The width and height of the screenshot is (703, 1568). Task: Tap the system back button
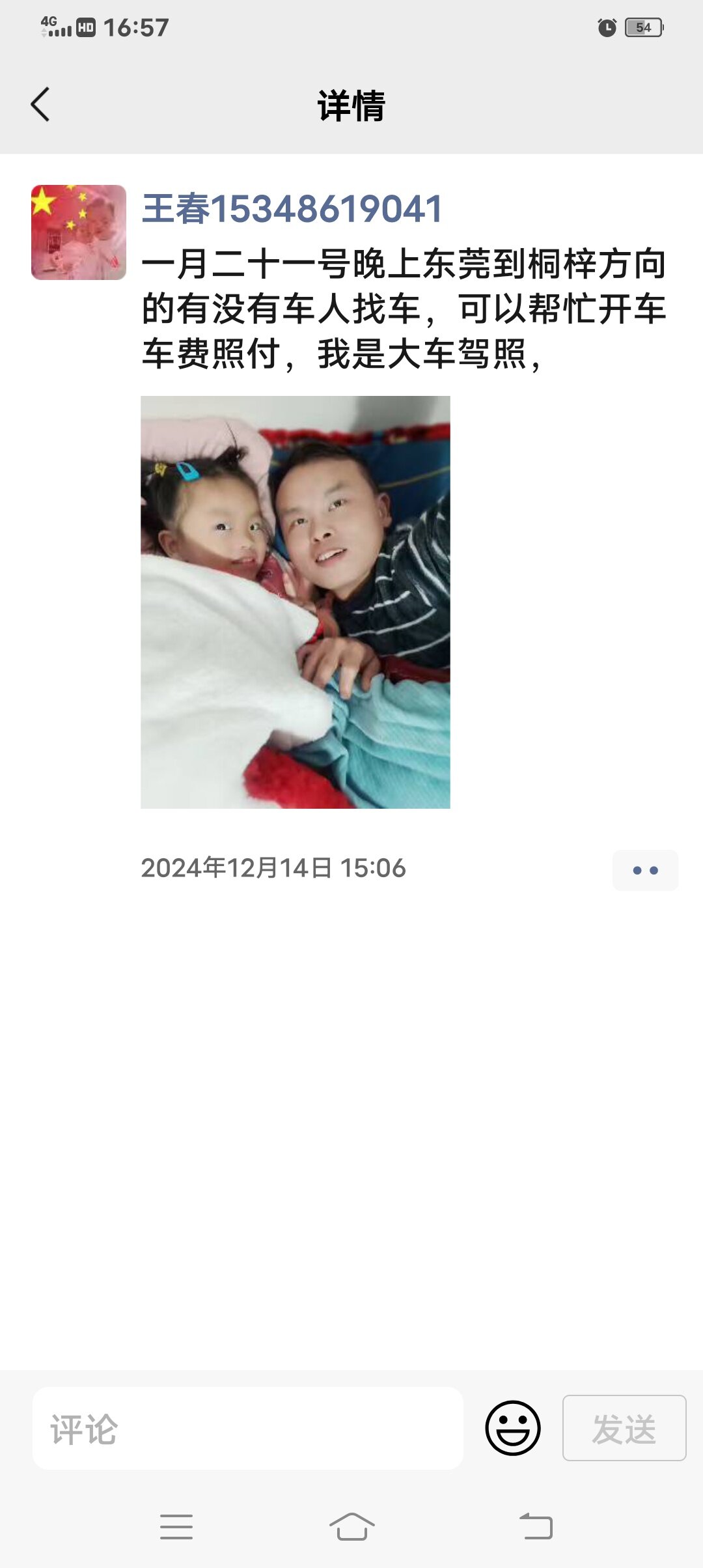click(536, 1526)
